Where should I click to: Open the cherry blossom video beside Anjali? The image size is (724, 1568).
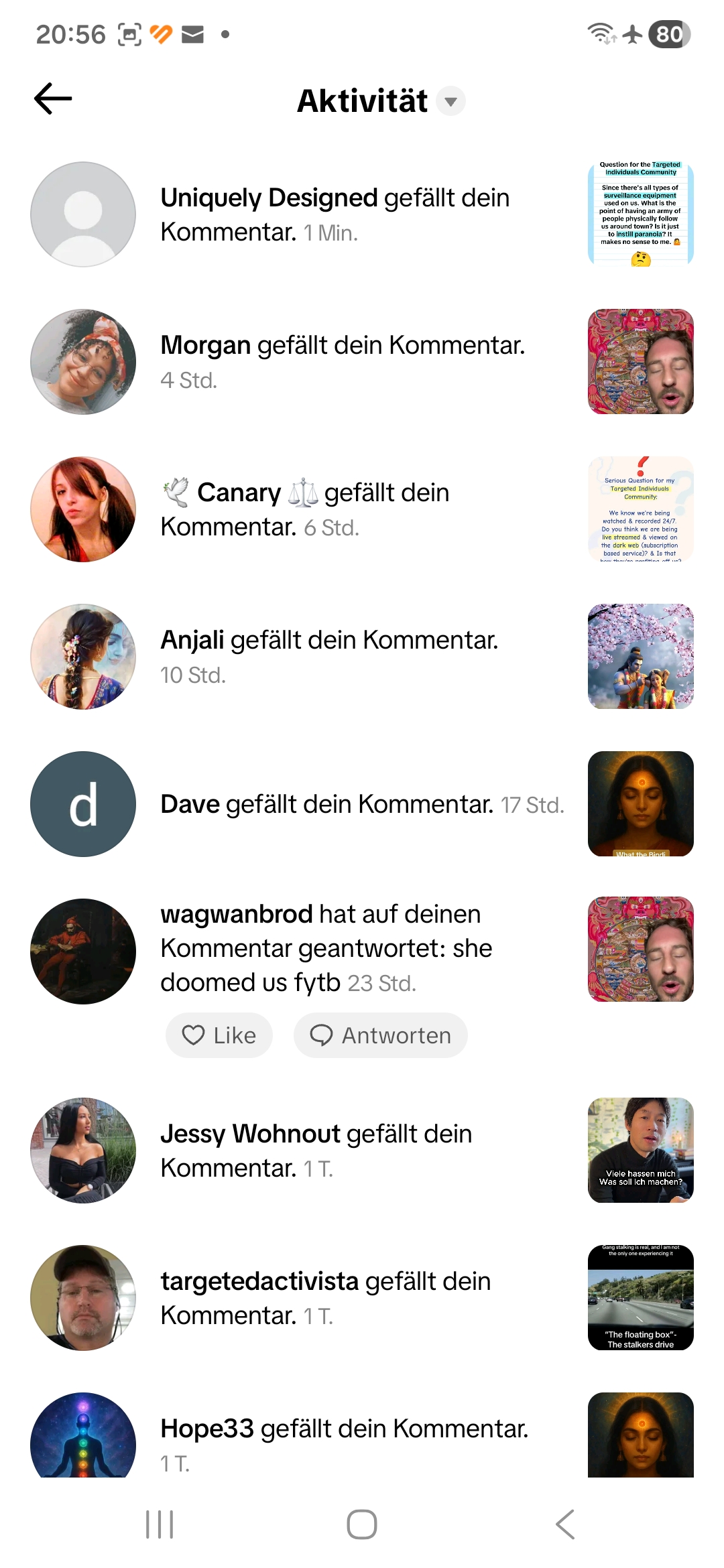640,657
